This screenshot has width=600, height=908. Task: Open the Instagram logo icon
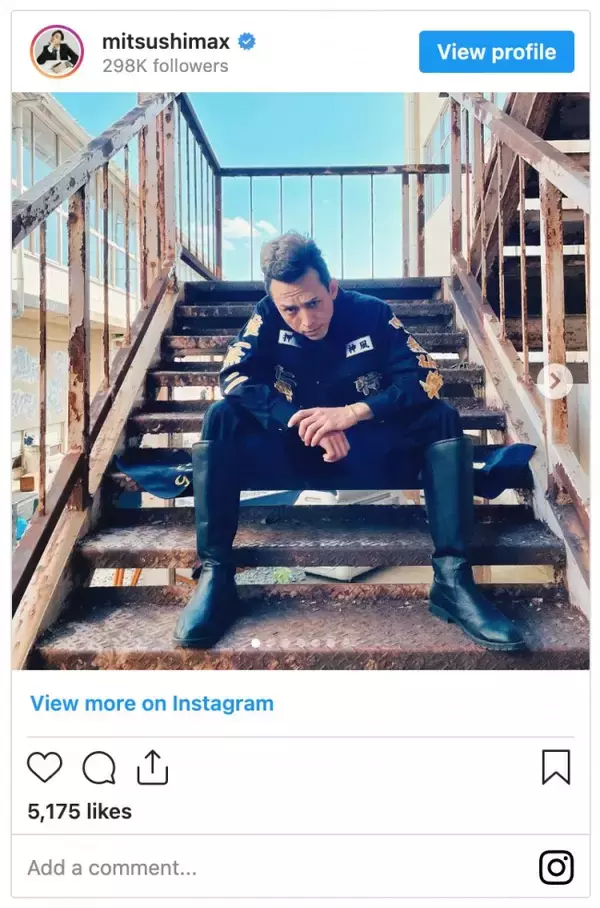pos(556,867)
